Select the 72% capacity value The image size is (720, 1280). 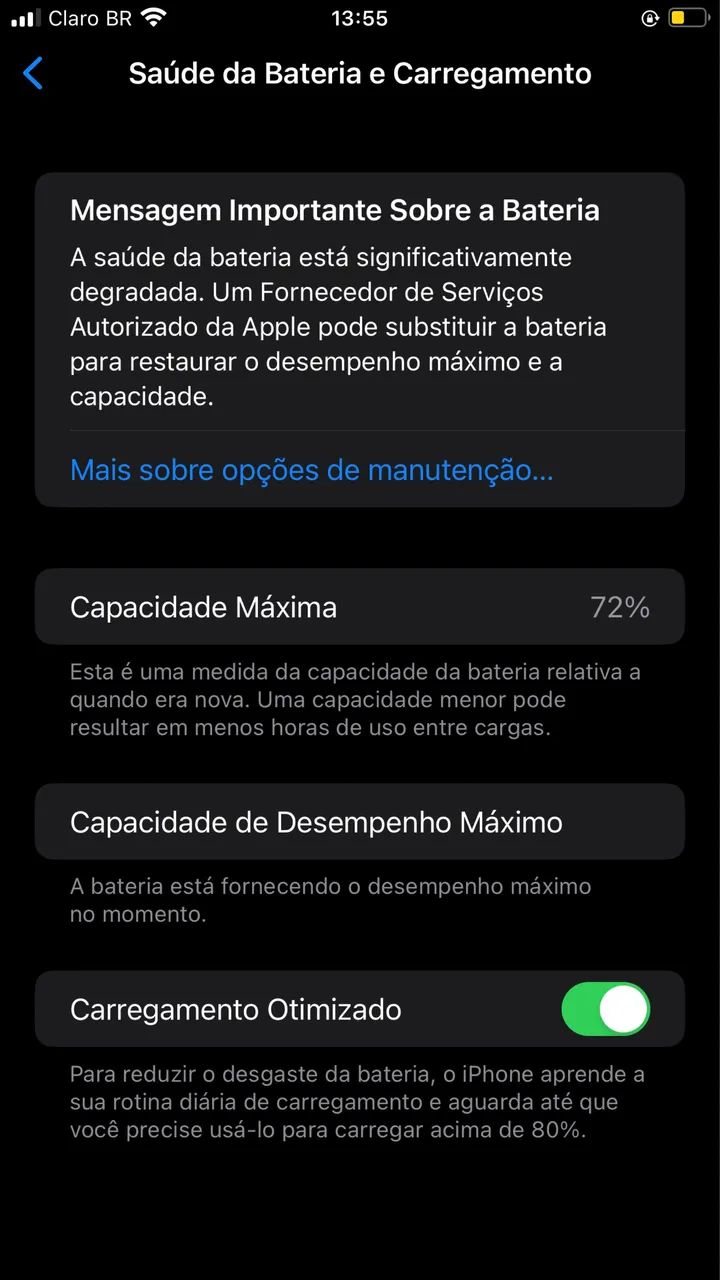[619, 606]
